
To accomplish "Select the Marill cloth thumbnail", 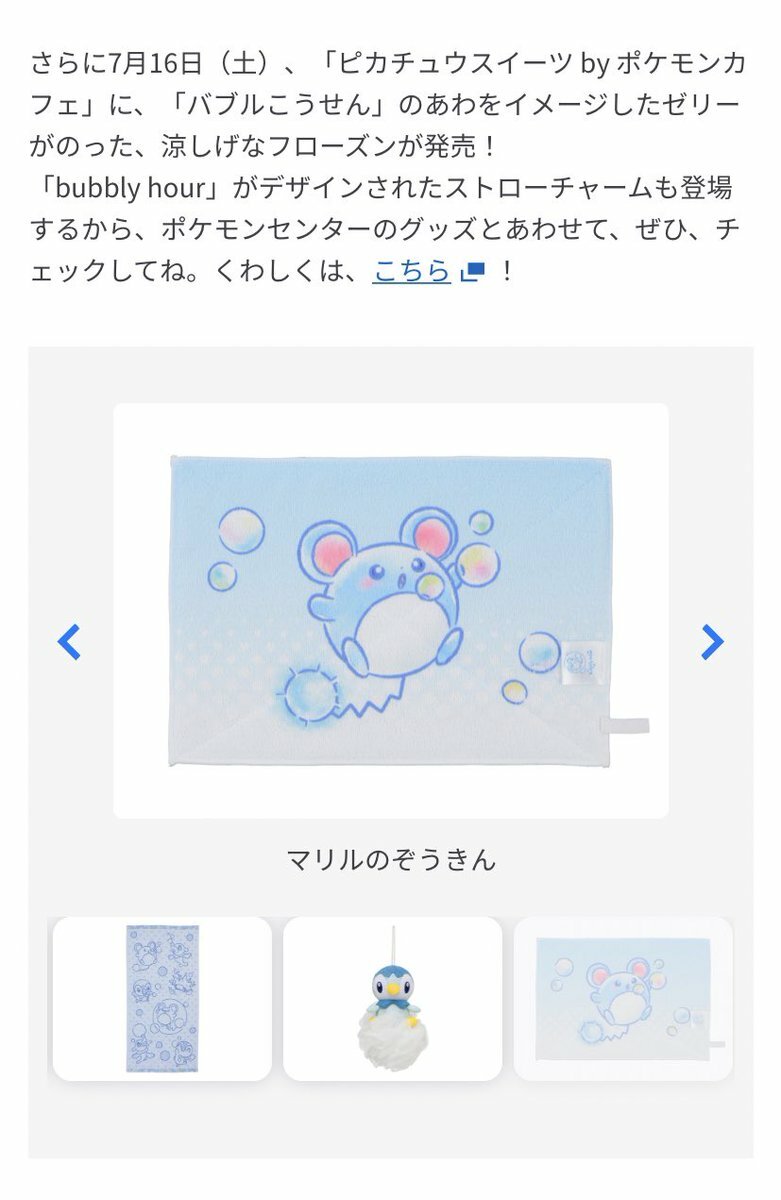I will point(623,998).
